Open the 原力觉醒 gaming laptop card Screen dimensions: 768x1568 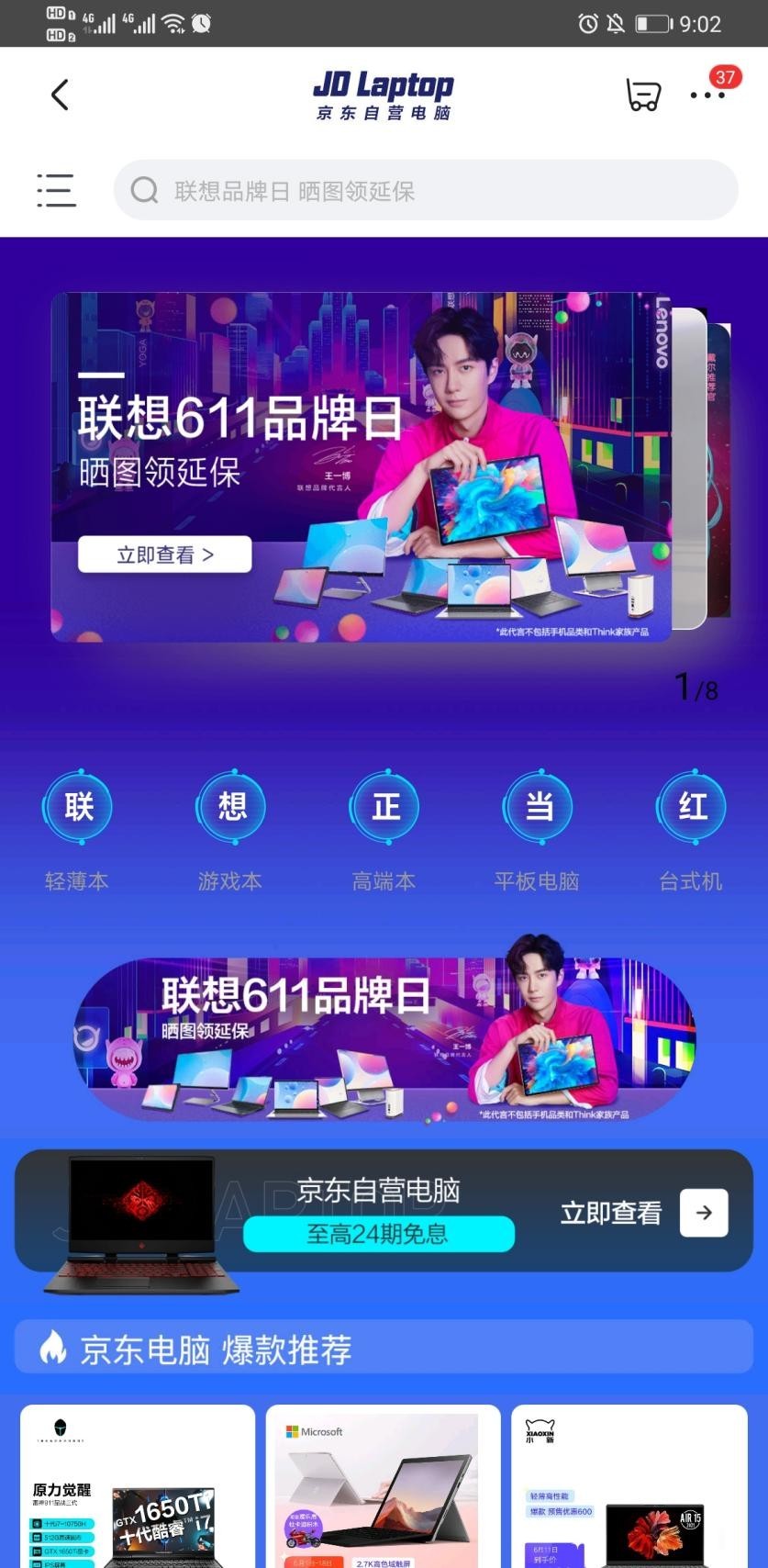pos(138,1487)
